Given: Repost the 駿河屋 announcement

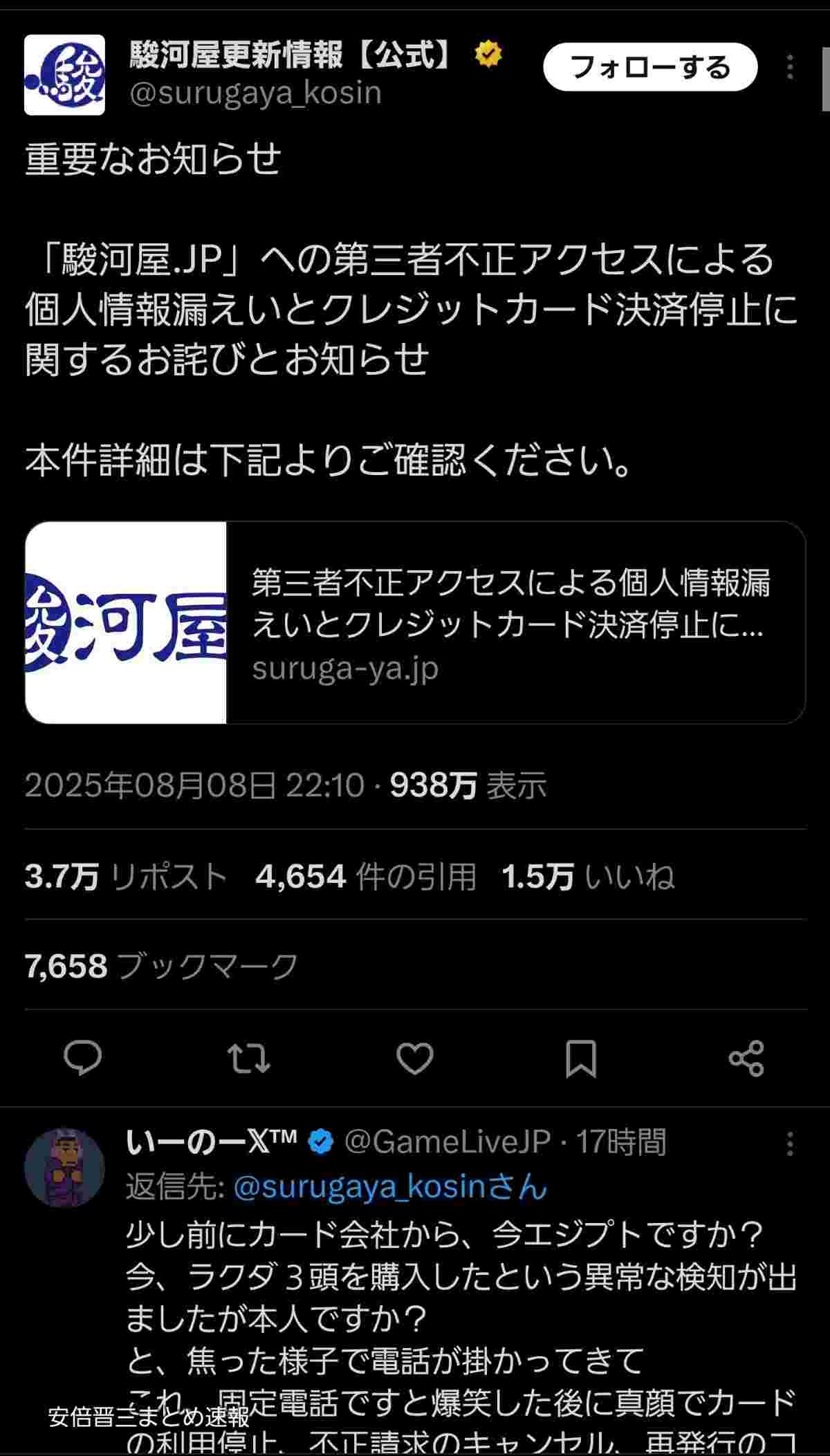Looking at the screenshot, I should click(x=248, y=1058).
